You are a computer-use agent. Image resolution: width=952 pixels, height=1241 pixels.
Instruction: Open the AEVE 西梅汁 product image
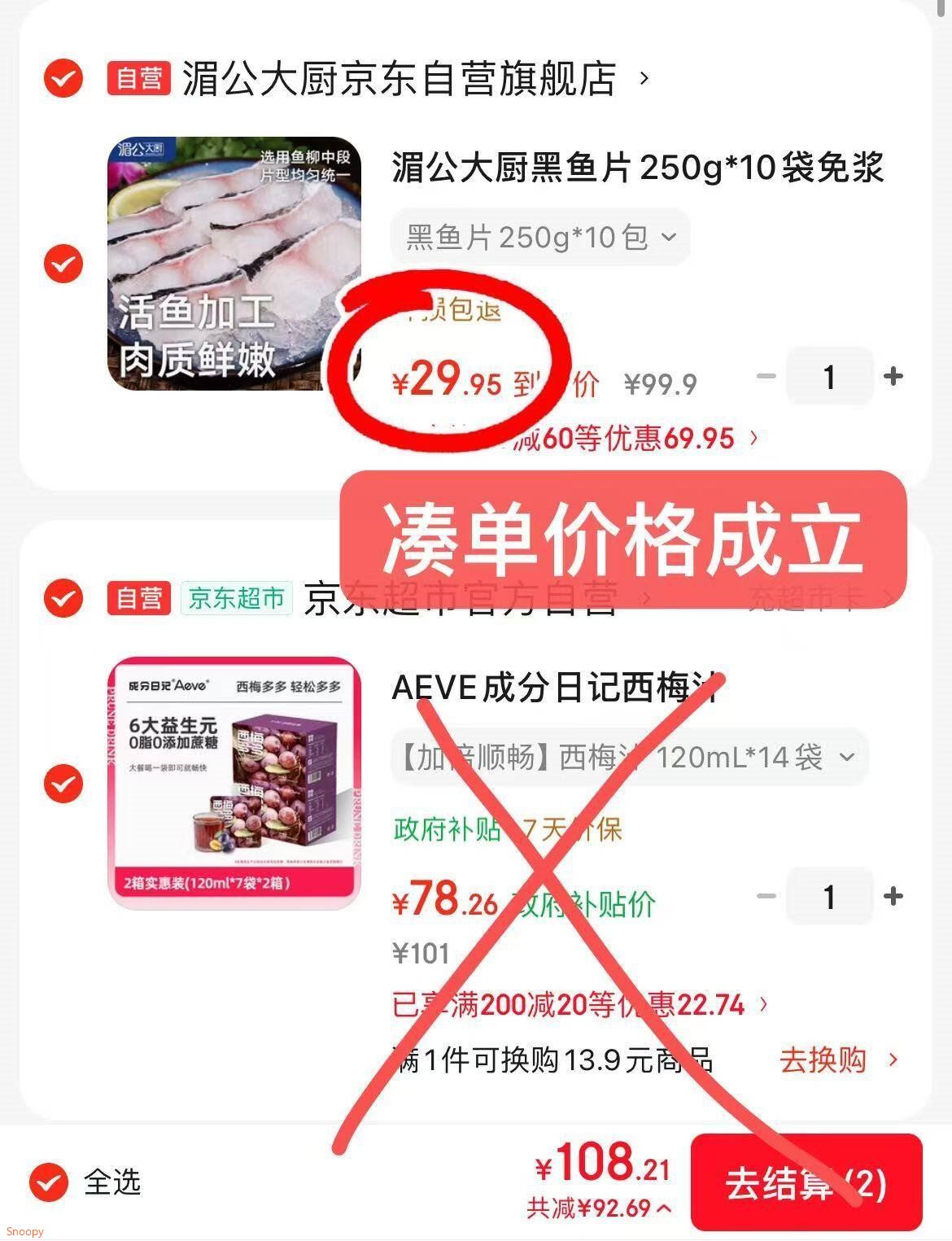click(x=234, y=782)
